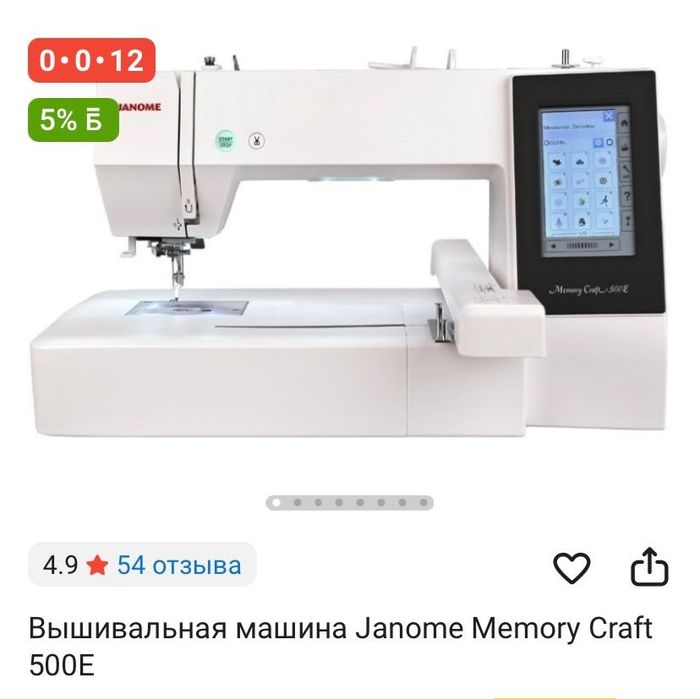Add the Janome machine to favorites

point(572,568)
